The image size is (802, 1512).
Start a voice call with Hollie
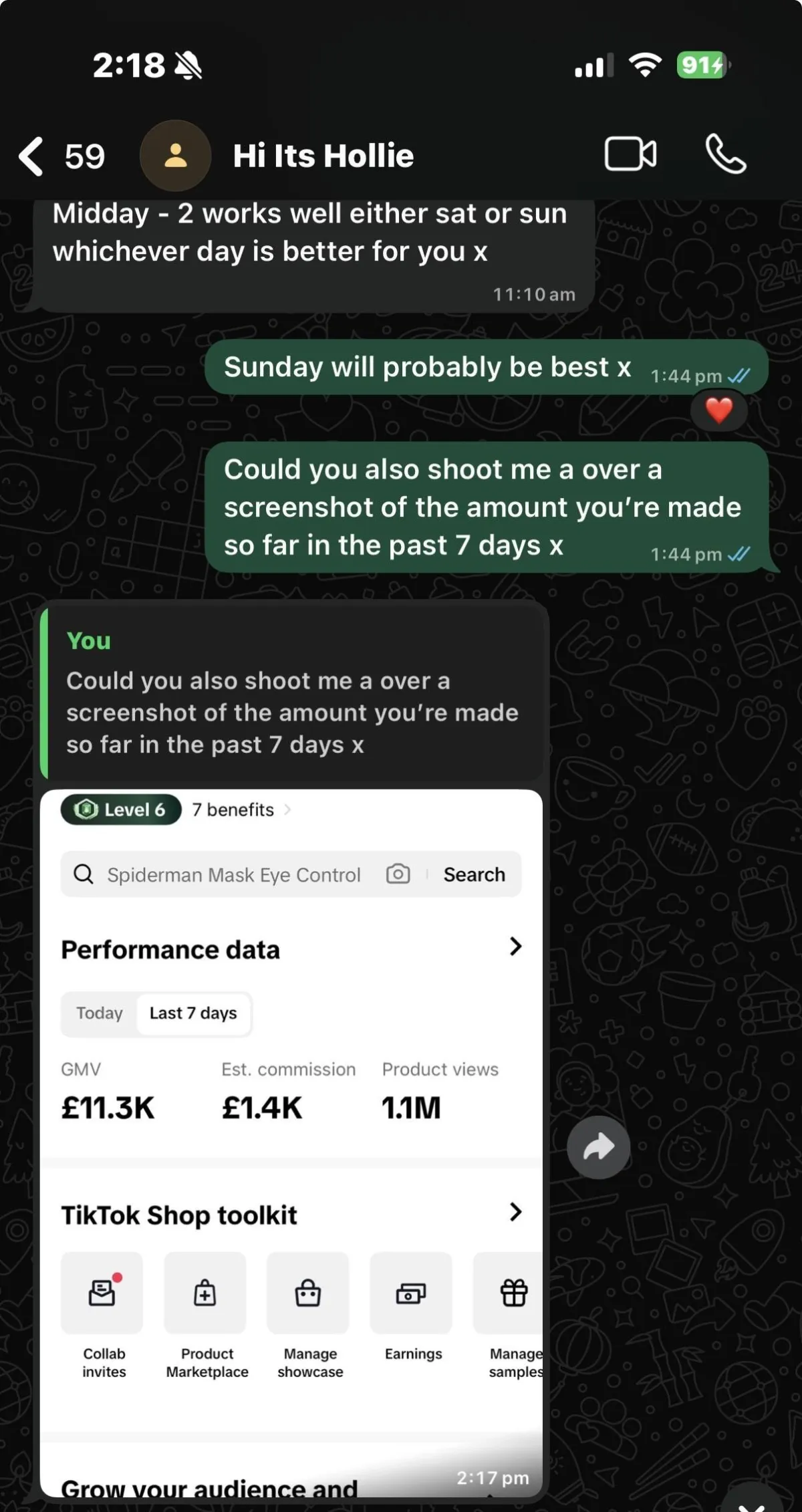(725, 154)
